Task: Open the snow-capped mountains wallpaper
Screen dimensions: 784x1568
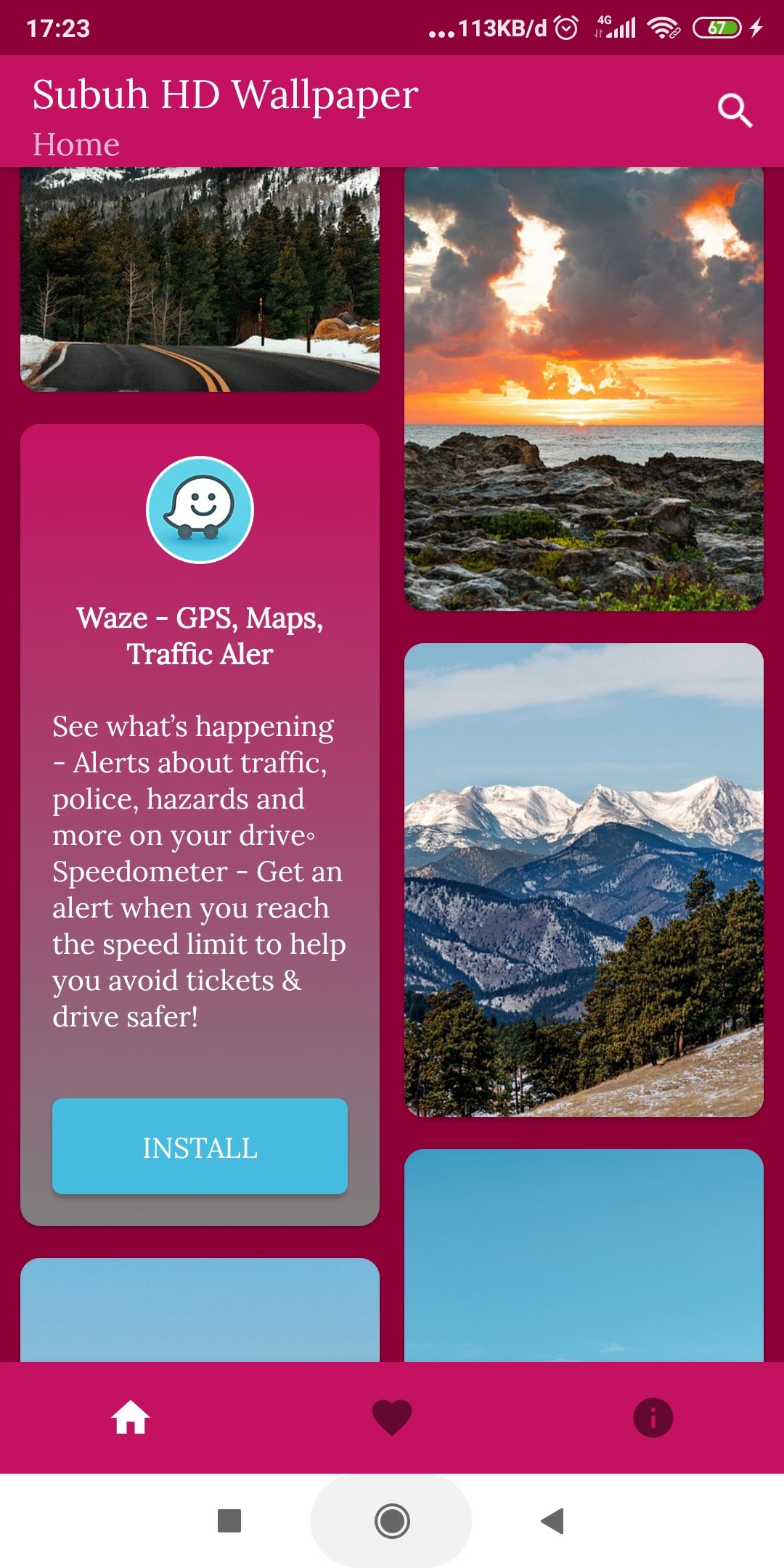Action: click(584, 880)
